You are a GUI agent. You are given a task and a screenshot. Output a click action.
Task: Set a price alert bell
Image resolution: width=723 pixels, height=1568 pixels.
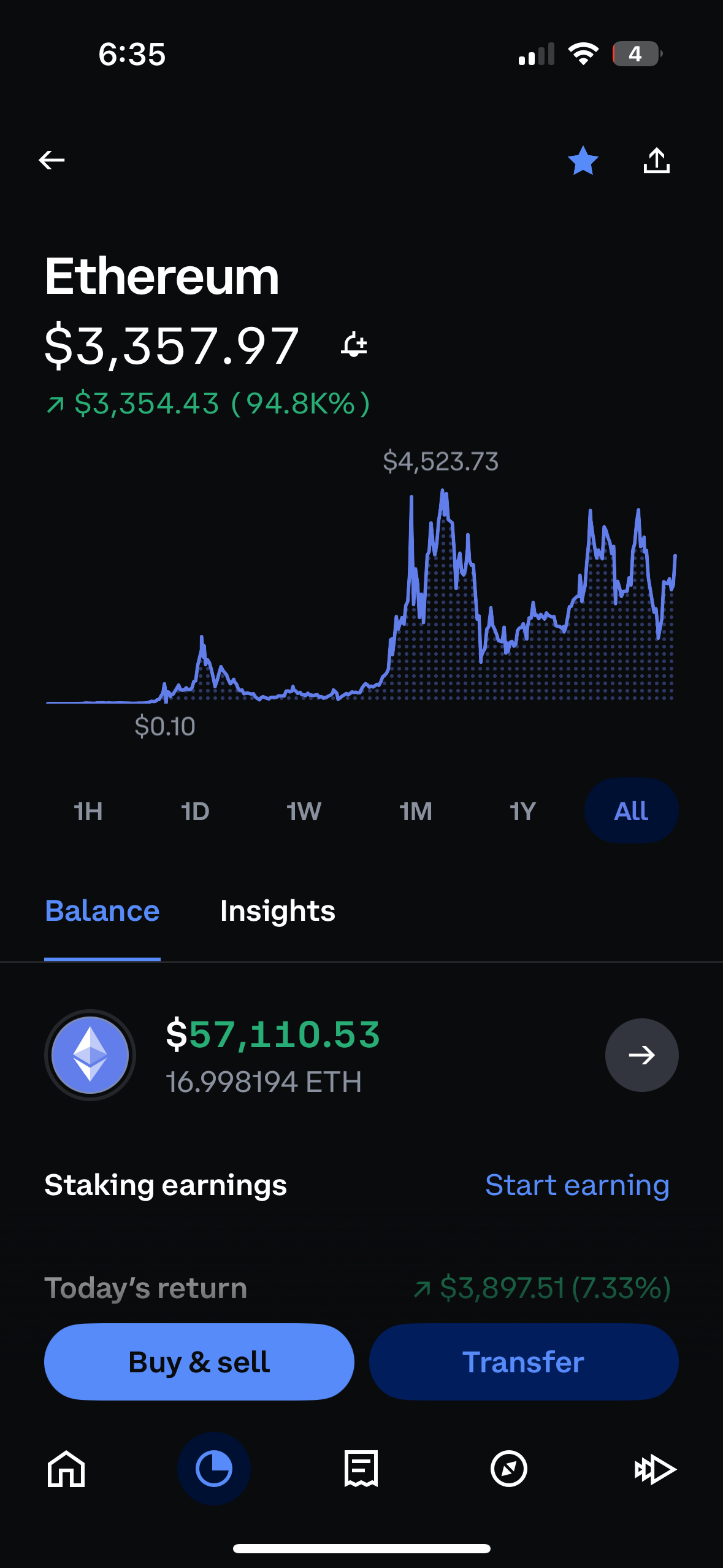(354, 344)
